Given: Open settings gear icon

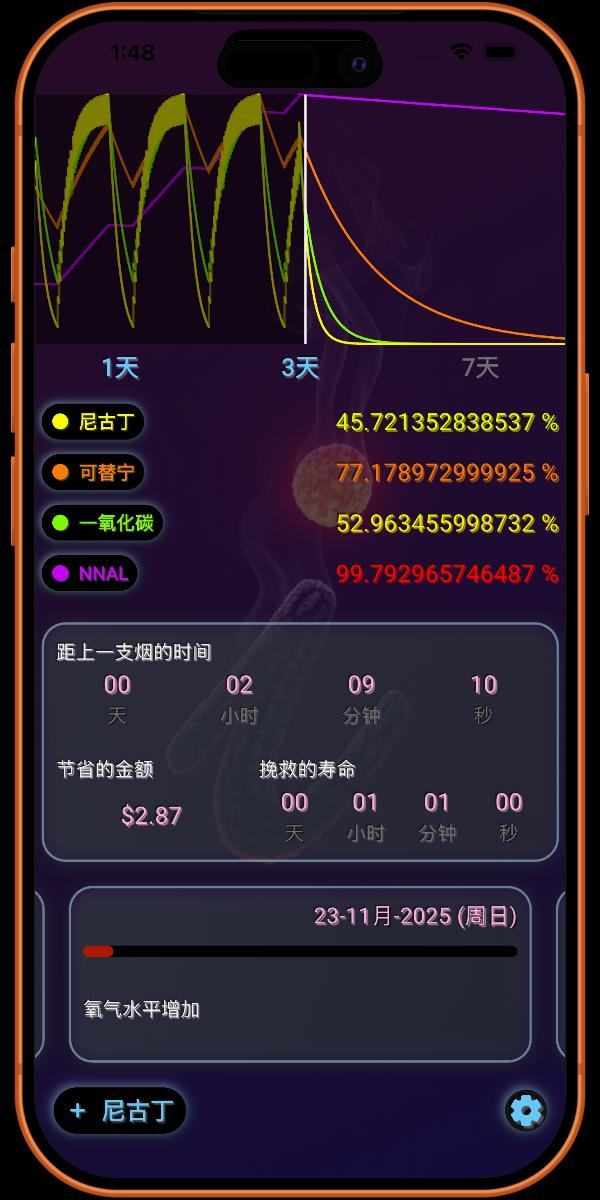Looking at the screenshot, I should [x=526, y=1110].
